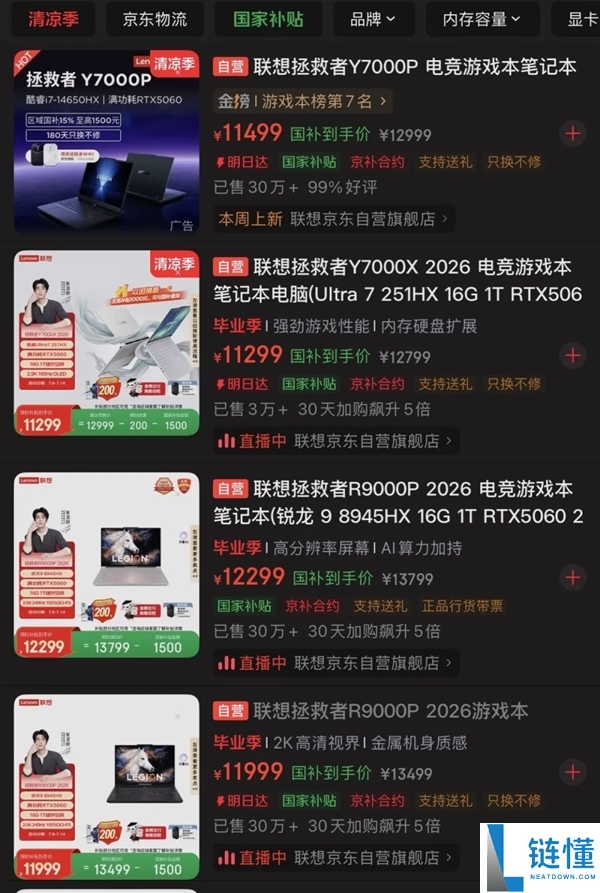Add the ¥11299 Y7000X to cart

pos(573,355)
